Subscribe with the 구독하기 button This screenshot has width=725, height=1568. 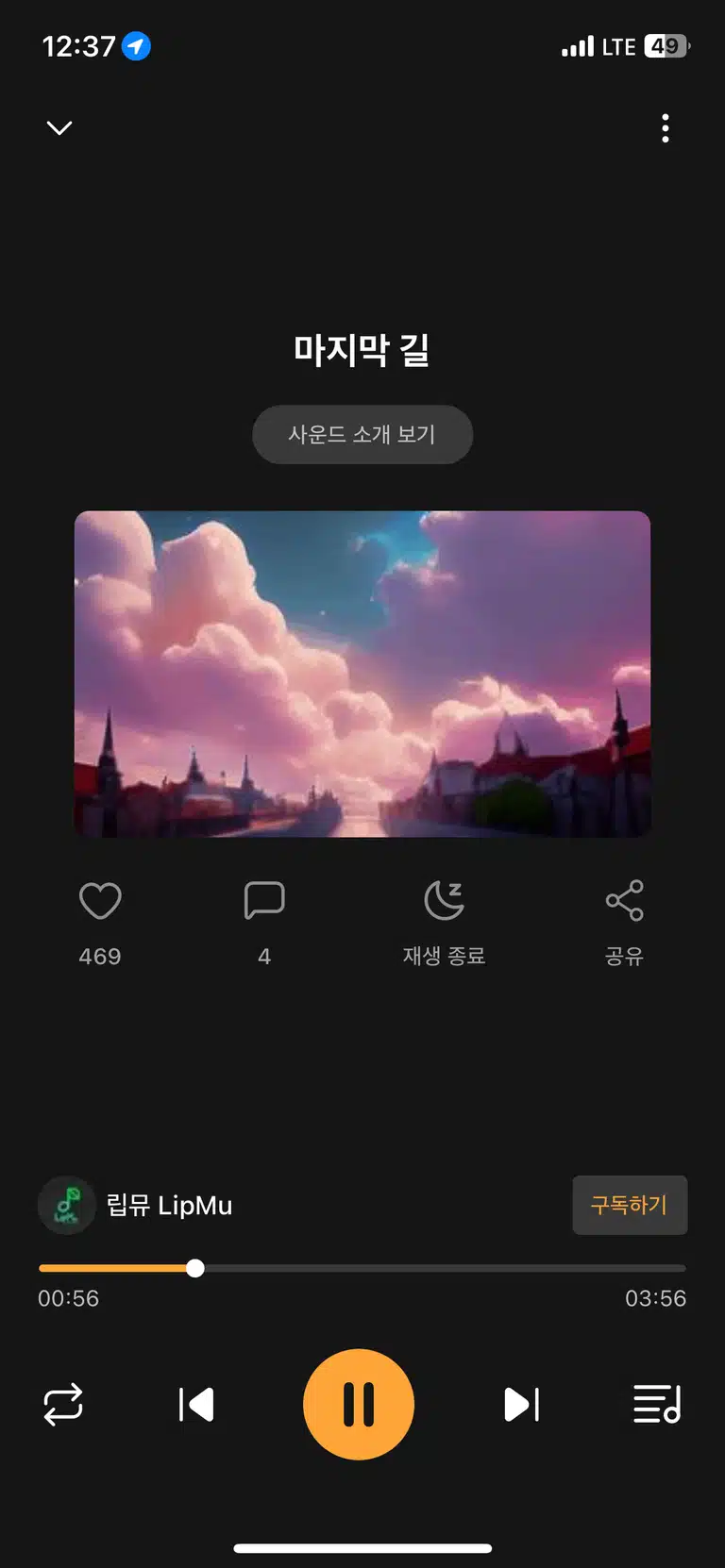(x=630, y=1205)
